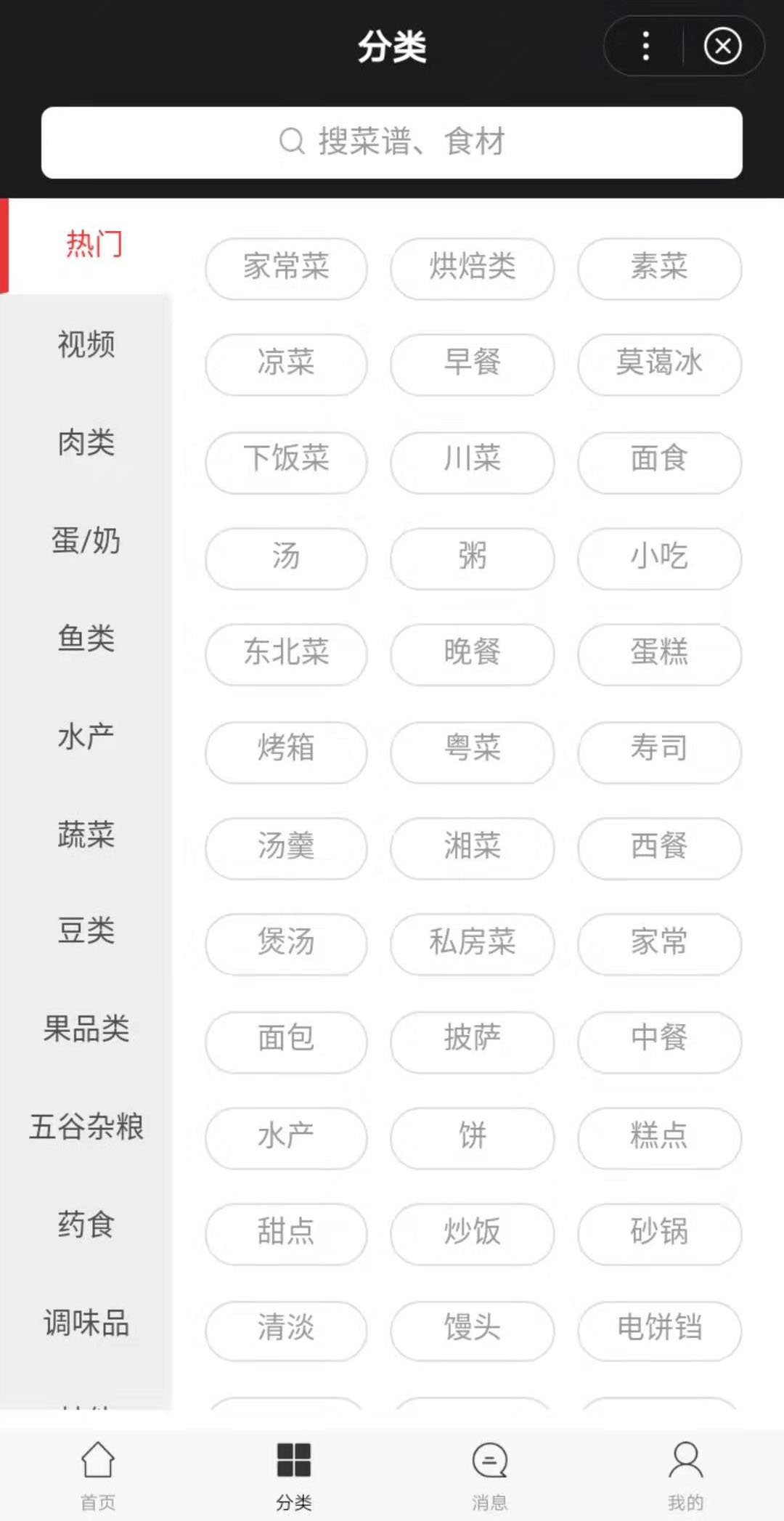This screenshot has width=784, height=1521.
Task: Open the three-dot more options menu
Action: 645,46
